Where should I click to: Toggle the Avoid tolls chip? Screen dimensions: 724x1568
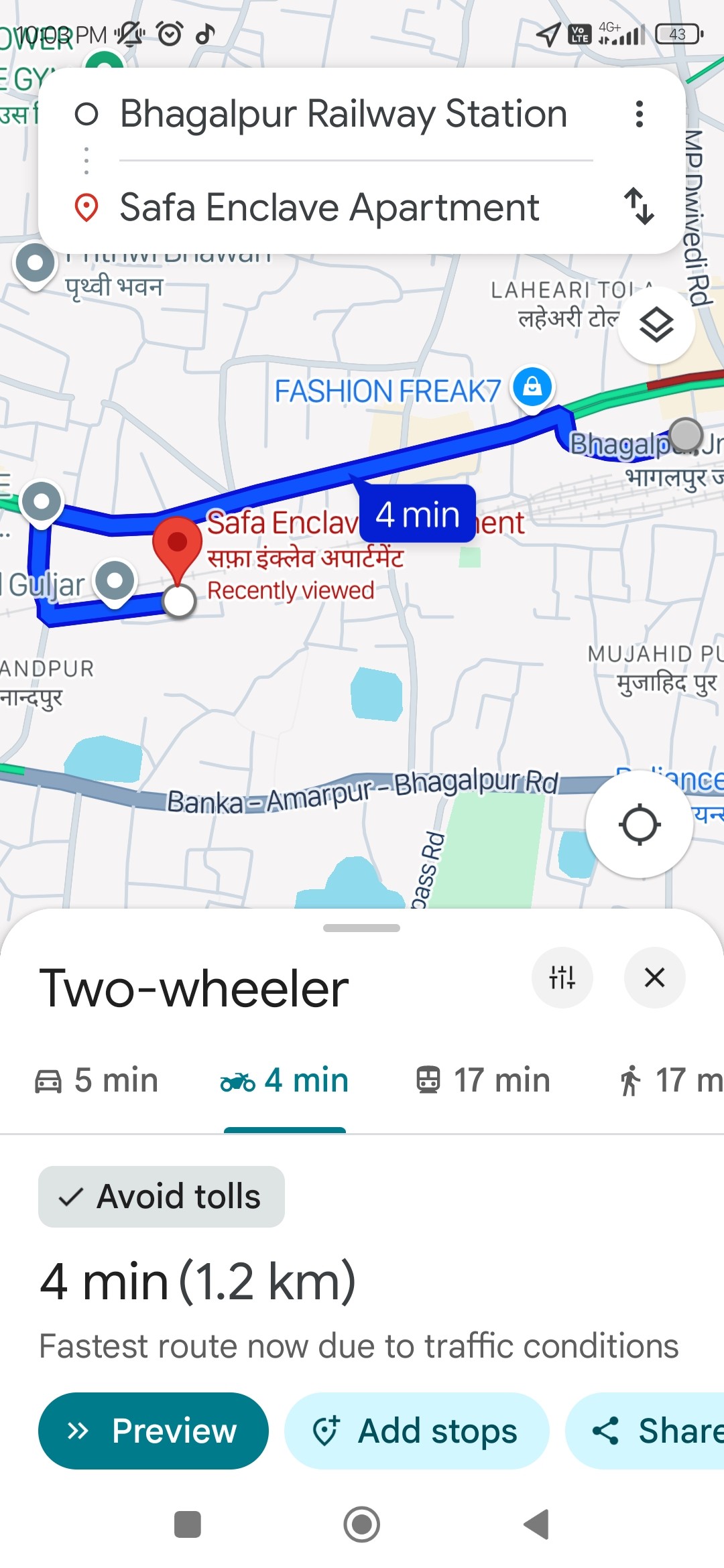[x=162, y=1197]
